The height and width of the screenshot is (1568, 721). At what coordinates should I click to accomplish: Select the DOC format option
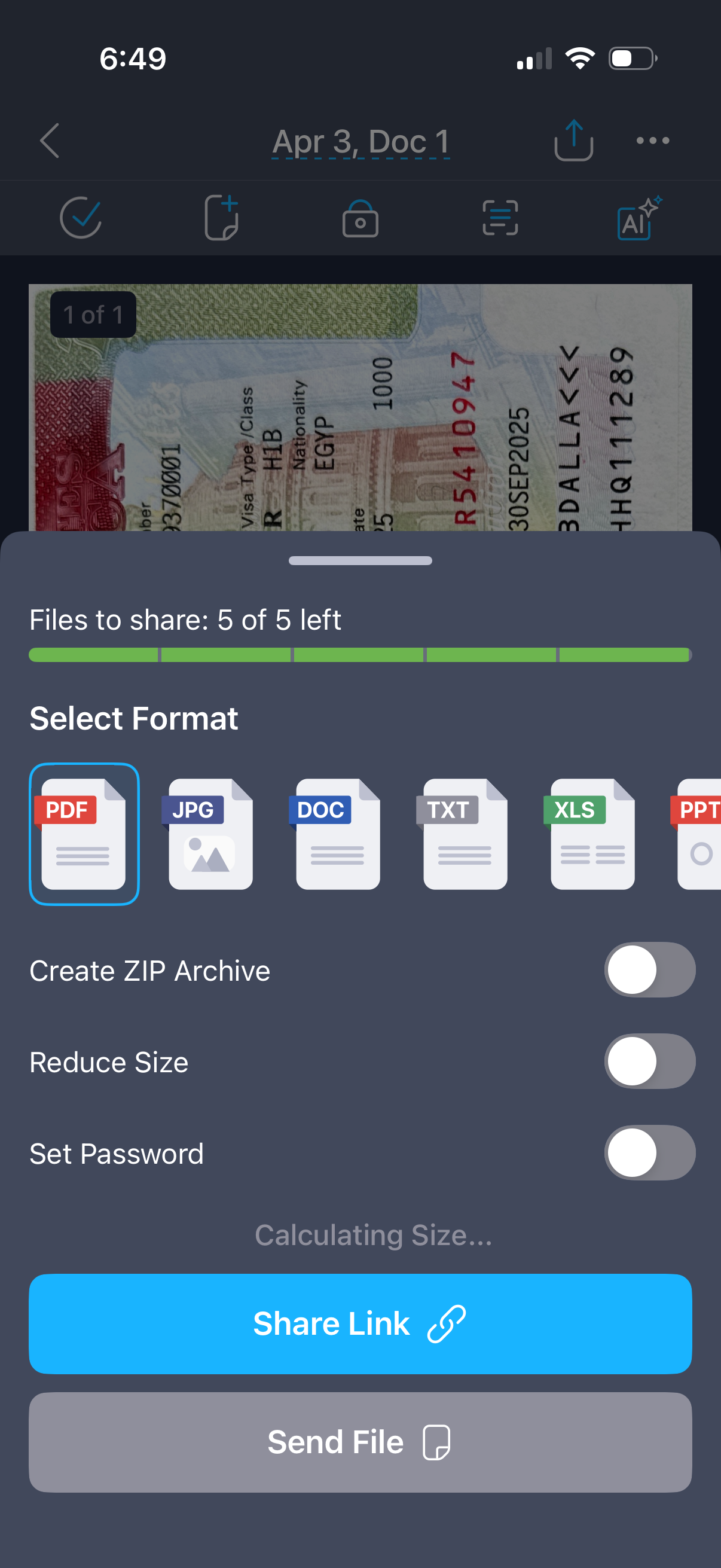338,833
